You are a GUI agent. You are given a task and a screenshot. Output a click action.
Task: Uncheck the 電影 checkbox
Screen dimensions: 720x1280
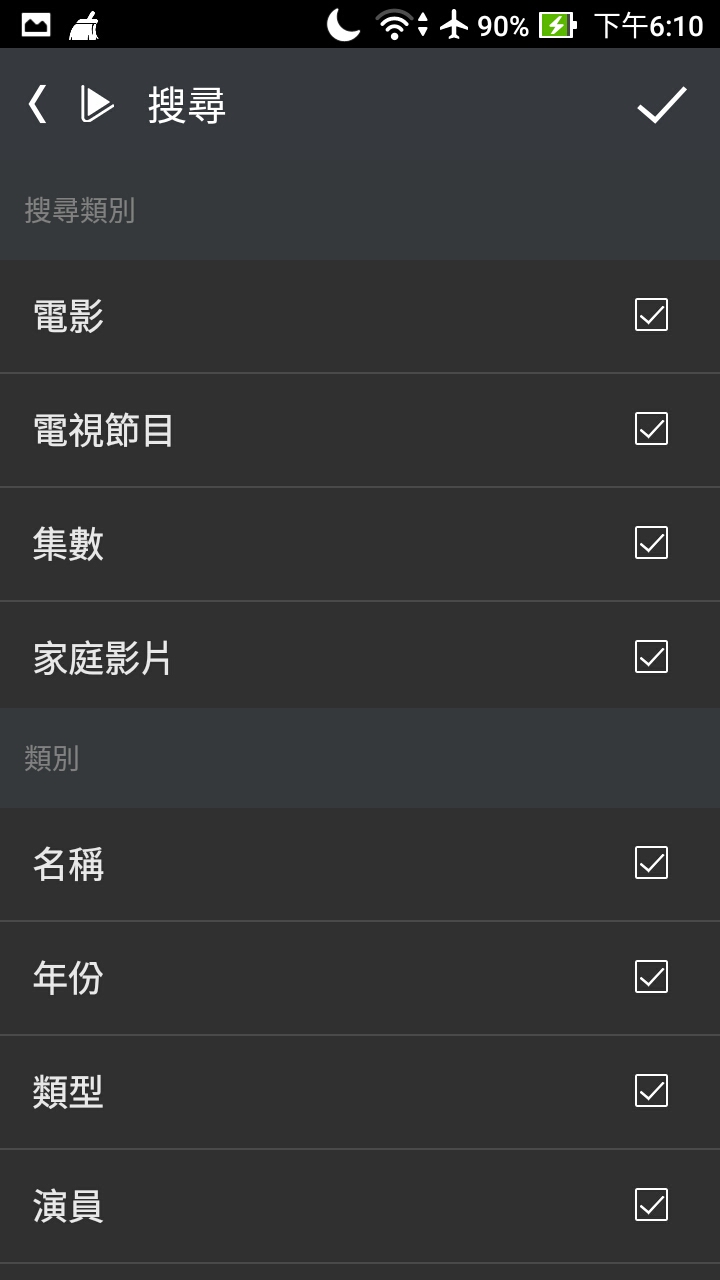pos(651,315)
